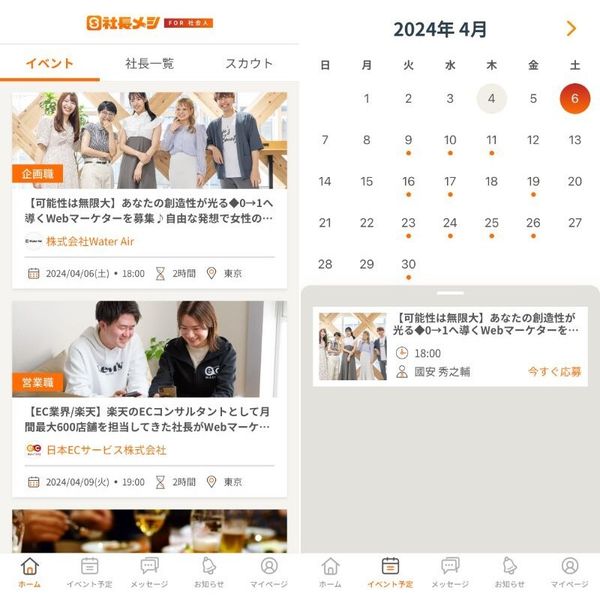
Task: Choose April 4 on the calendar
Action: tap(491, 98)
